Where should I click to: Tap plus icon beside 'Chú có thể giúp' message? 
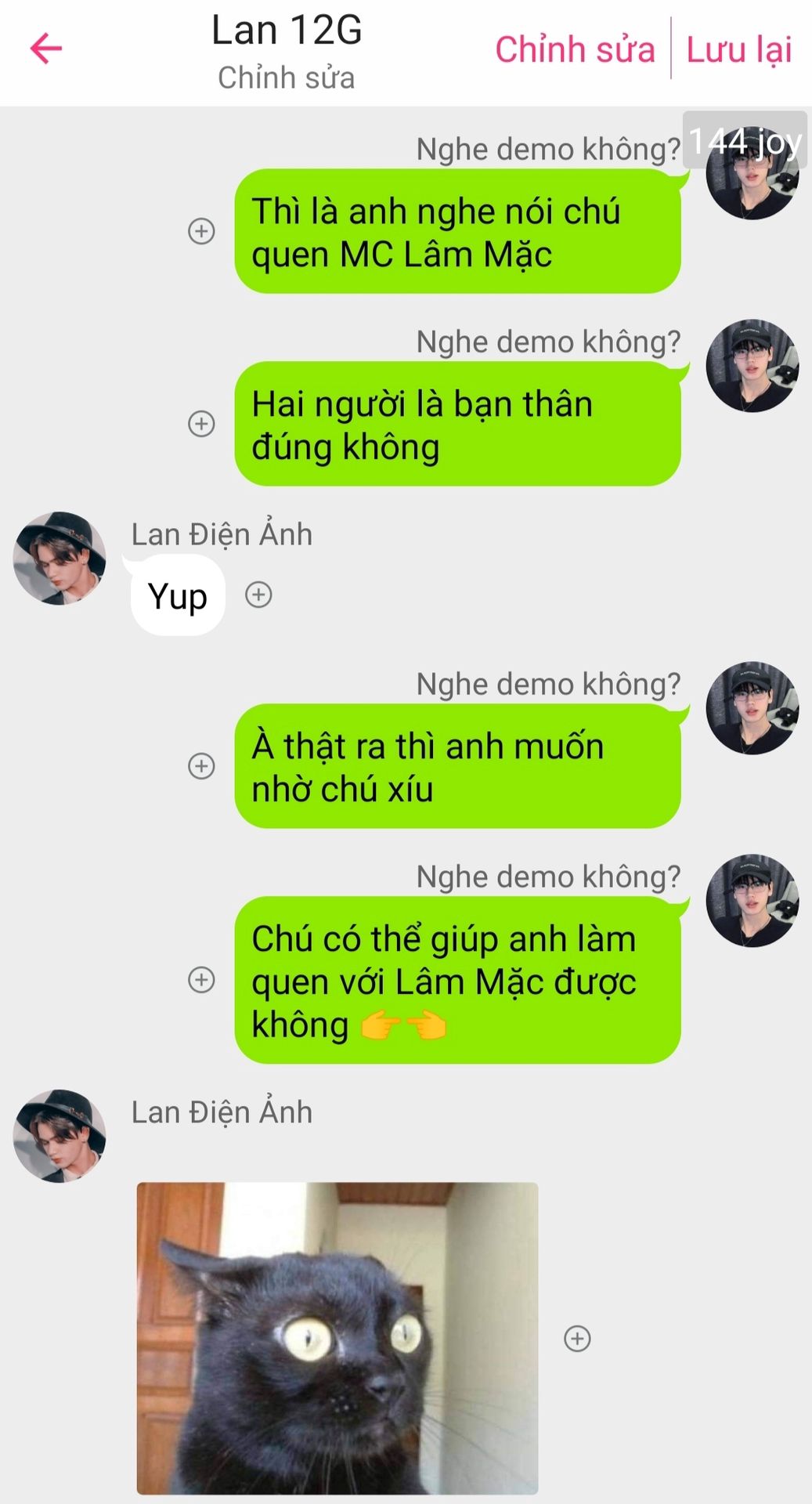201,979
